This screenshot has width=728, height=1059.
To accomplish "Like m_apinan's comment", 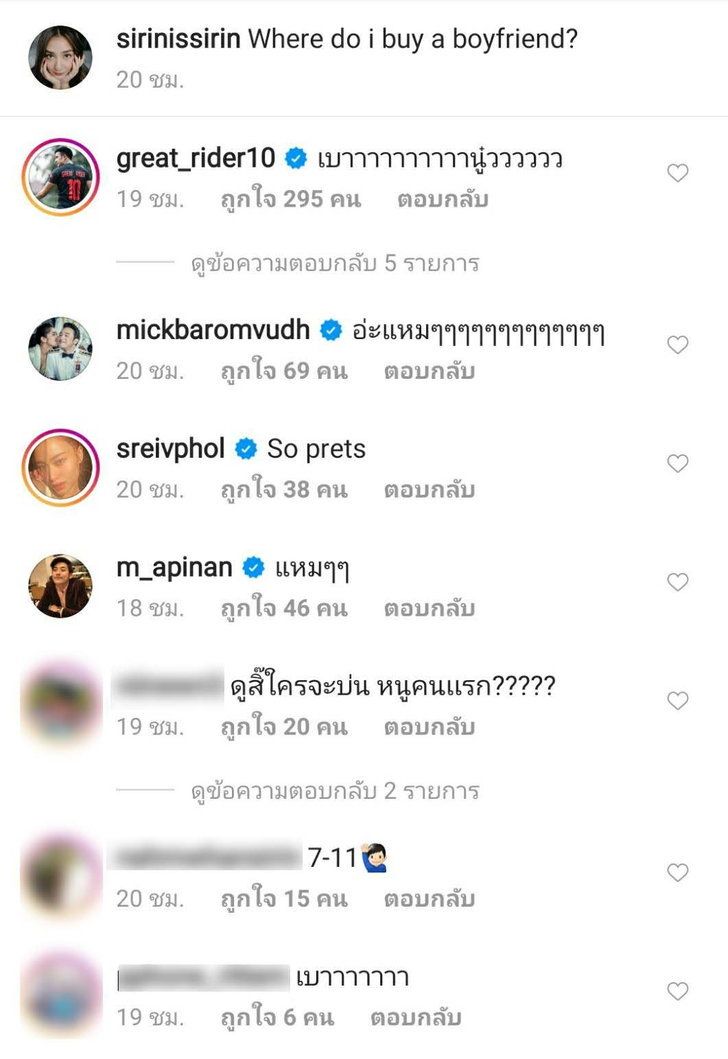I will 677,582.
